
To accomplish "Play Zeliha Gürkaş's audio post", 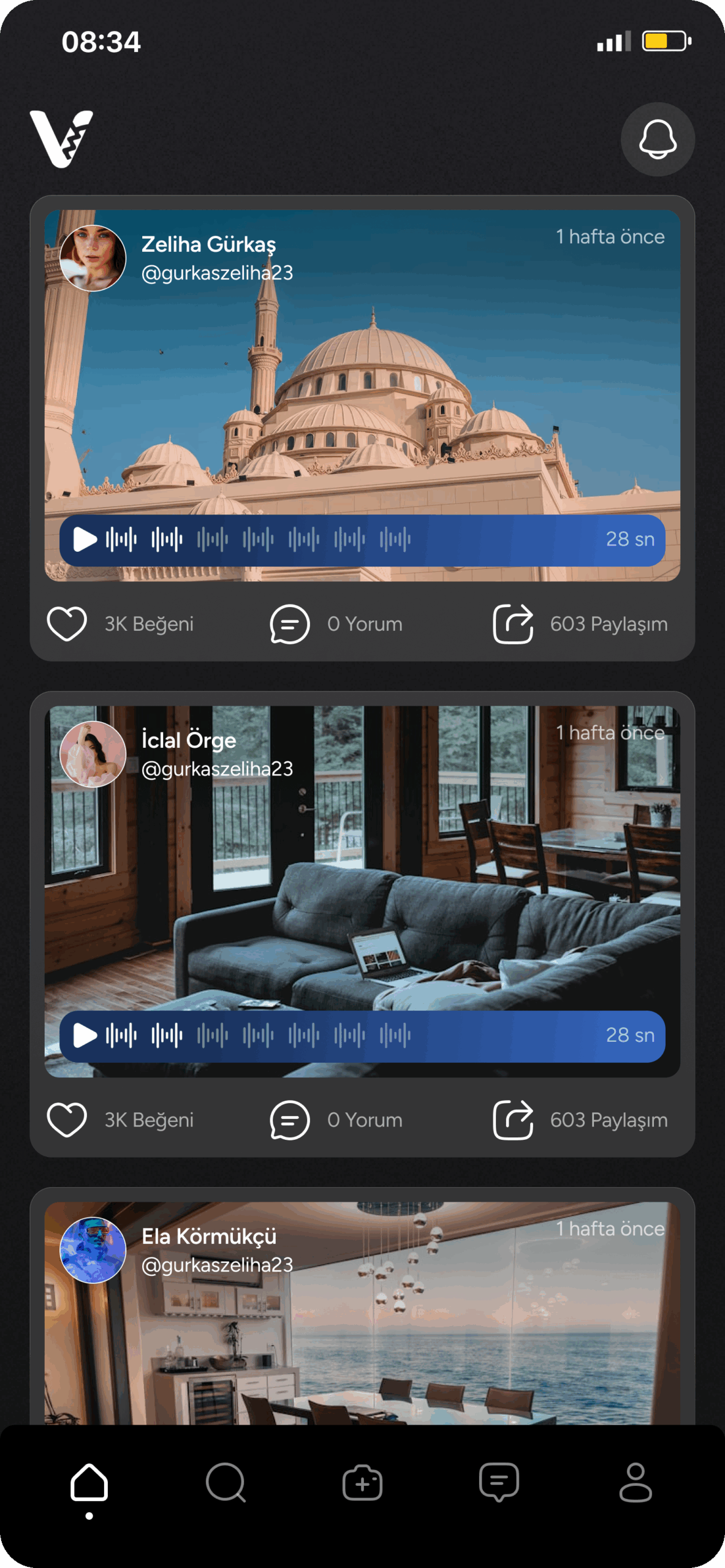I will (x=85, y=540).
